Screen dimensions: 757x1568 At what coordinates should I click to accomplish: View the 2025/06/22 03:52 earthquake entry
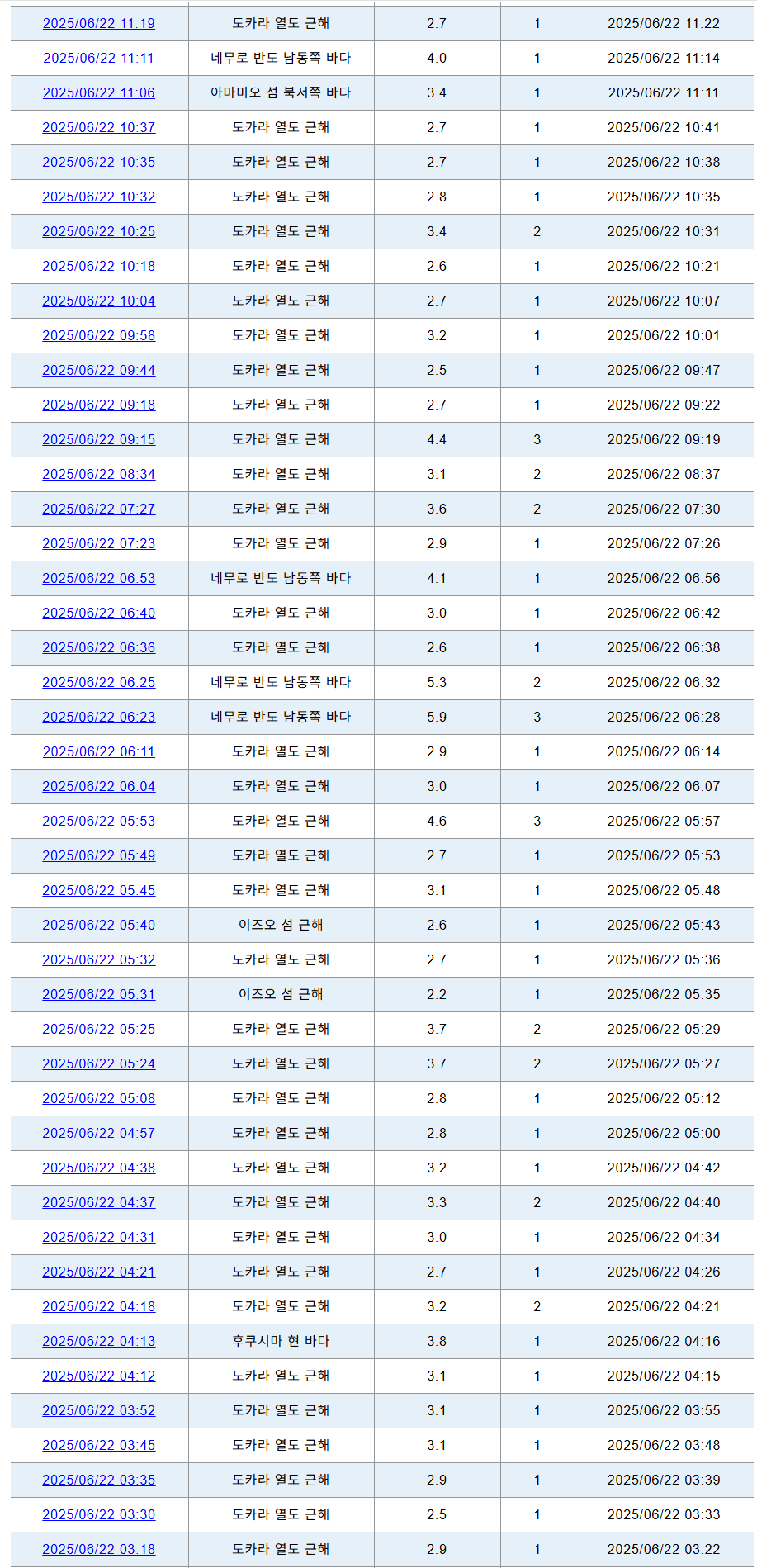point(99,1410)
